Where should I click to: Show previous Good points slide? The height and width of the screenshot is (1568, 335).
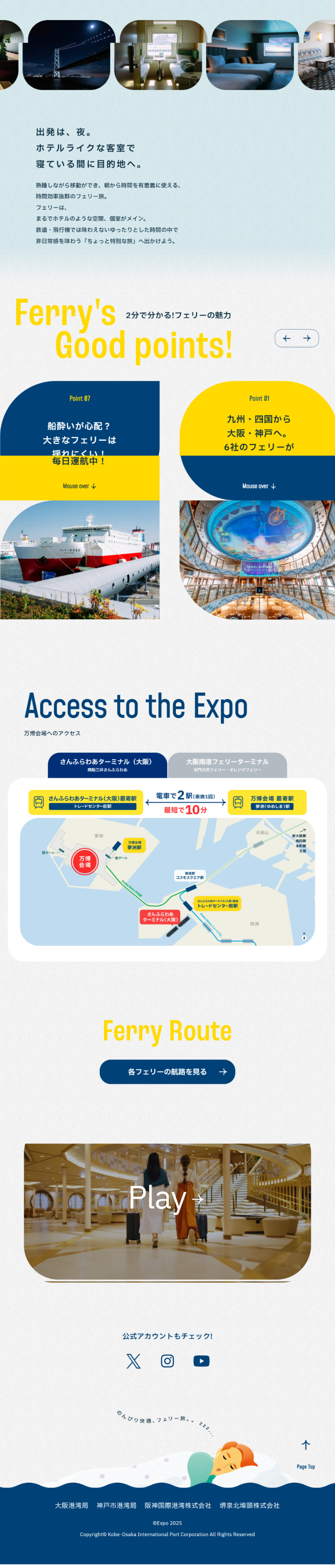click(x=286, y=338)
